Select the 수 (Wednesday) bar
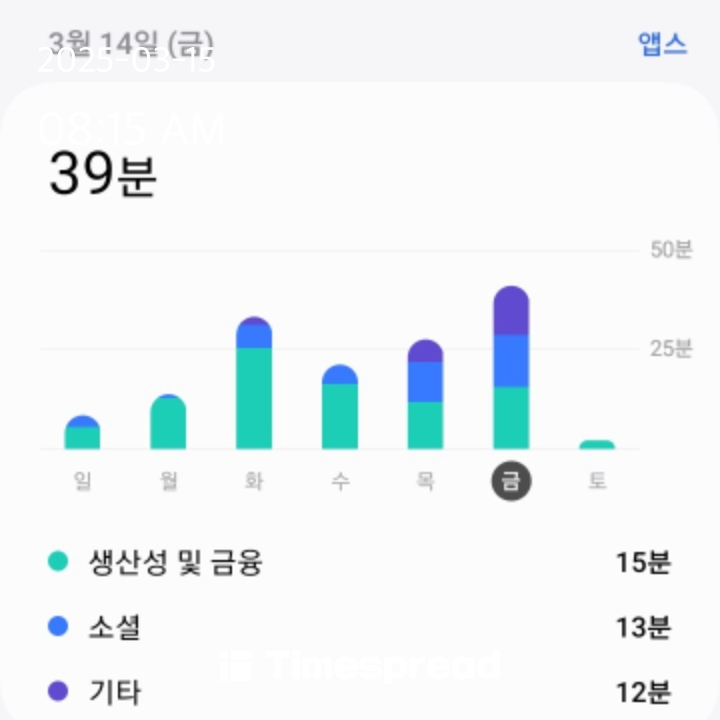This screenshot has width=720, height=720. click(x=340, y=407)
